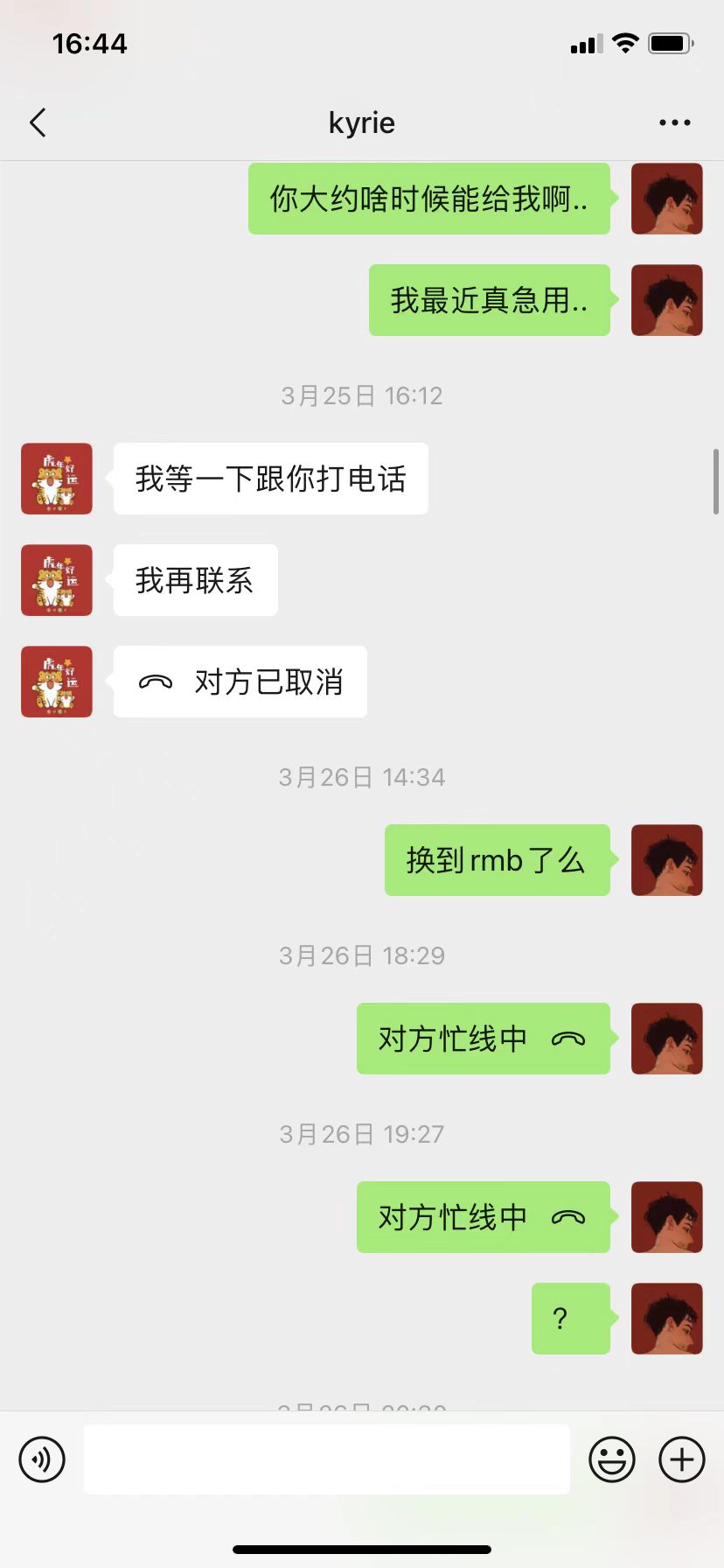Tap the 对方已取消 call record
The image size is (724, 1568).
[x=240, y=682]
